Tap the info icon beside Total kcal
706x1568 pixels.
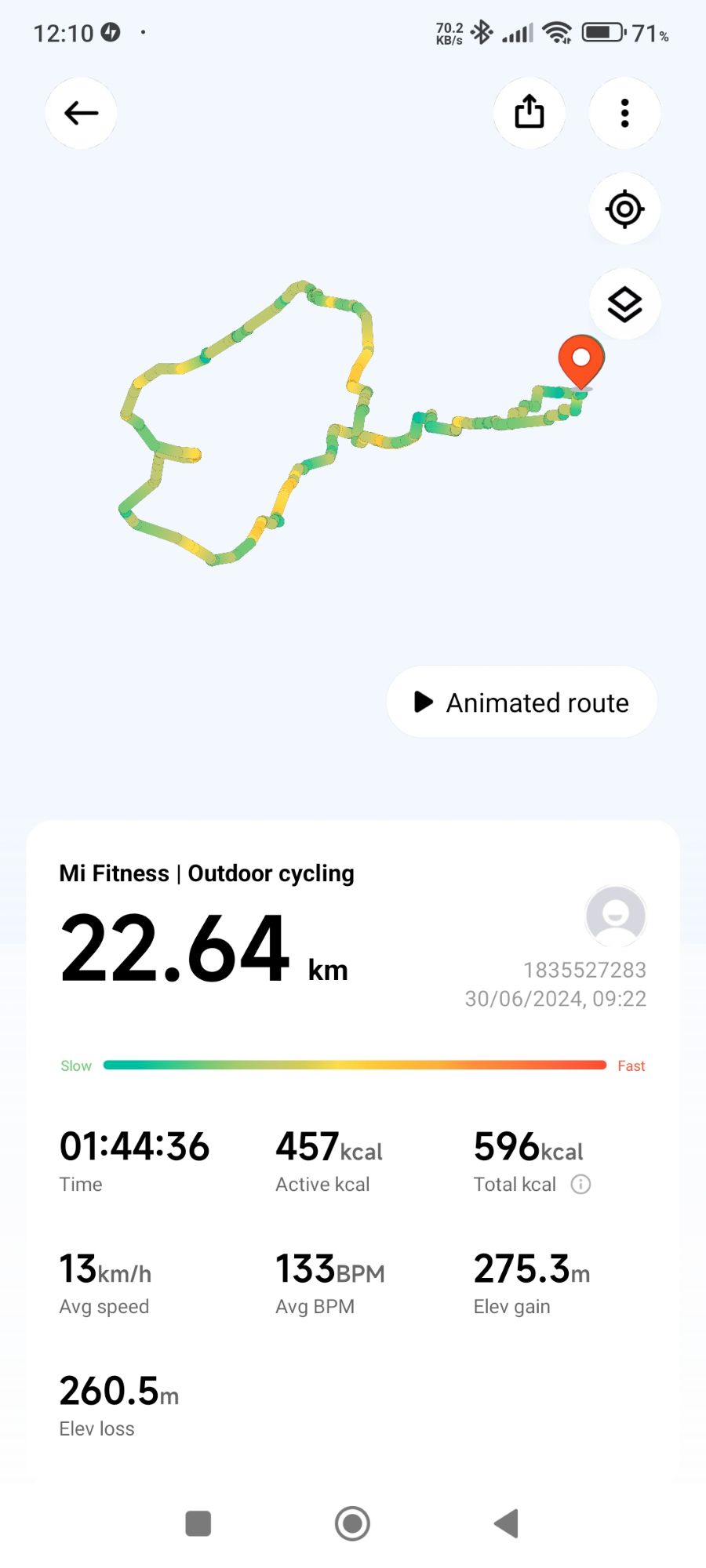[580, 1184]
